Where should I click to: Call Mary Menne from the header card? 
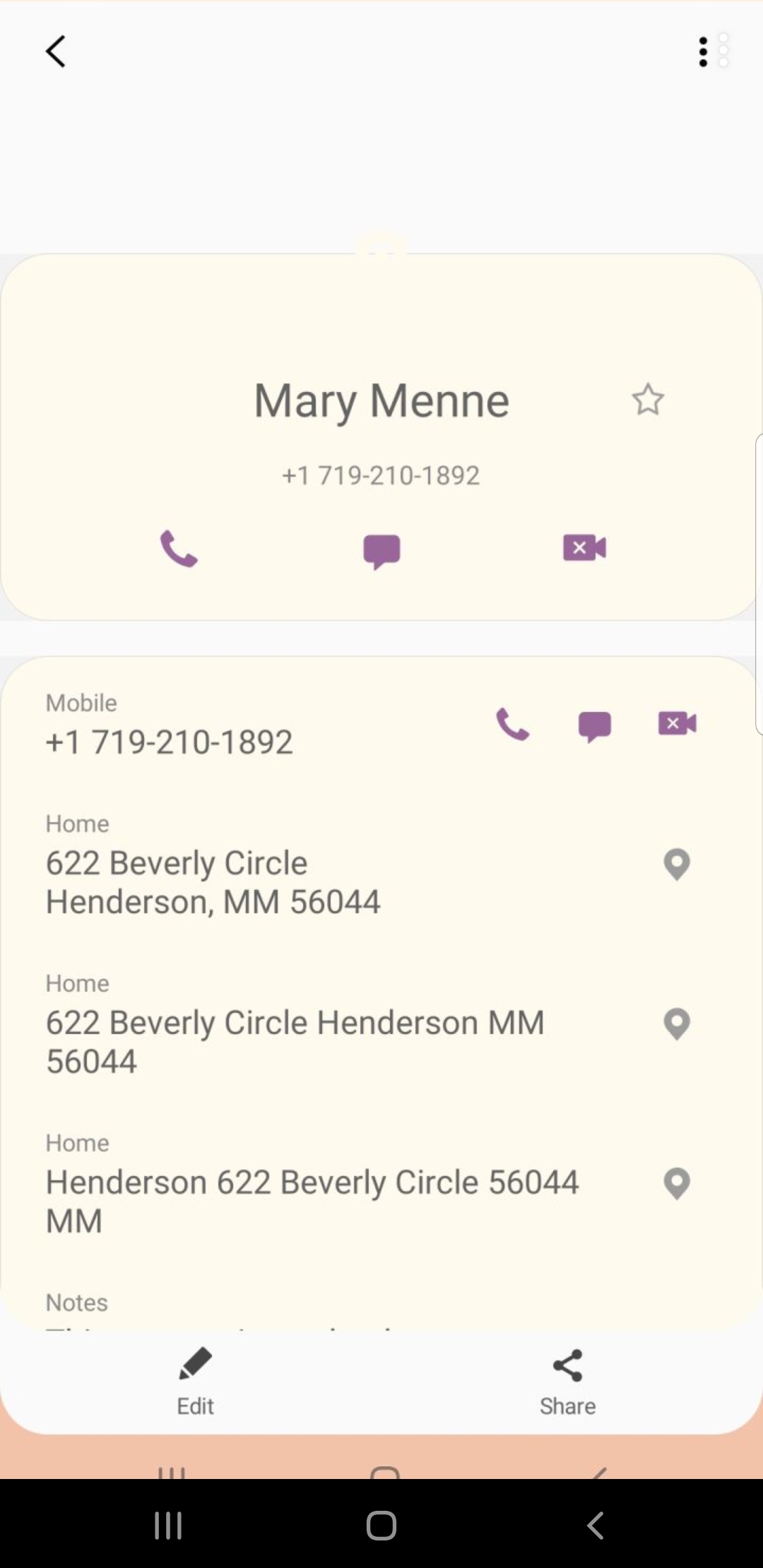179,549
